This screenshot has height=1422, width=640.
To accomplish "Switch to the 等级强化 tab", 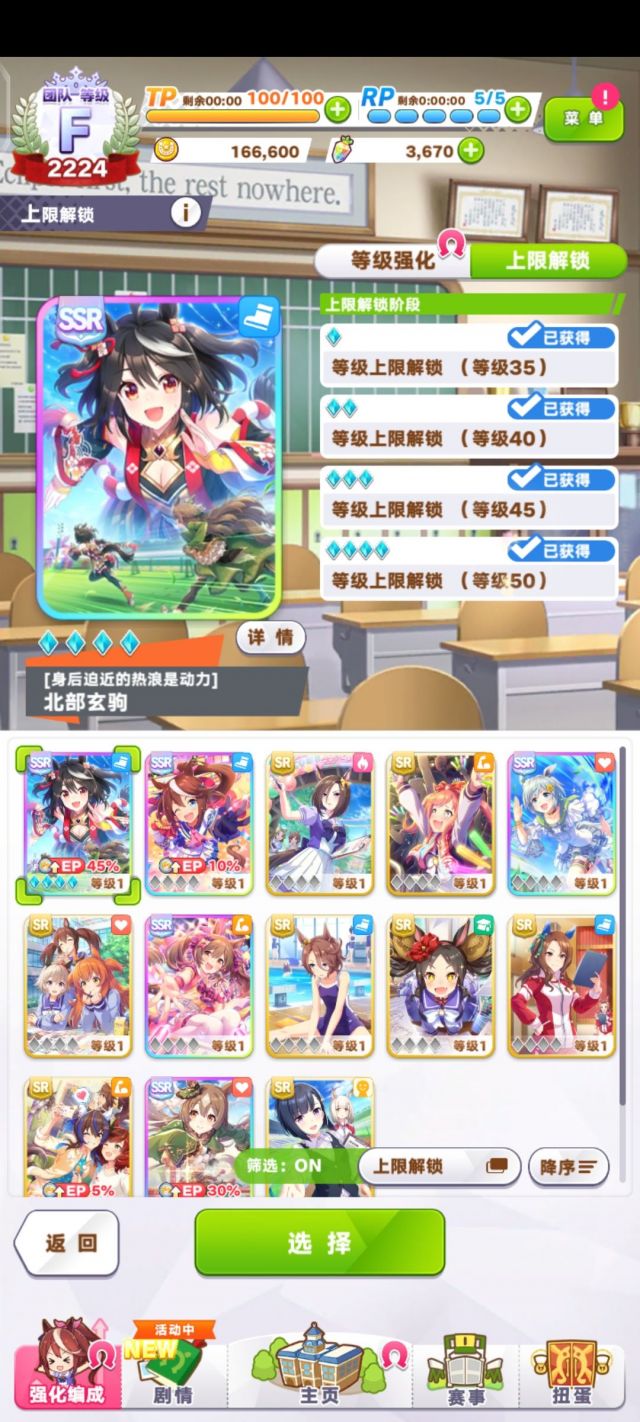I will (393, 260).
